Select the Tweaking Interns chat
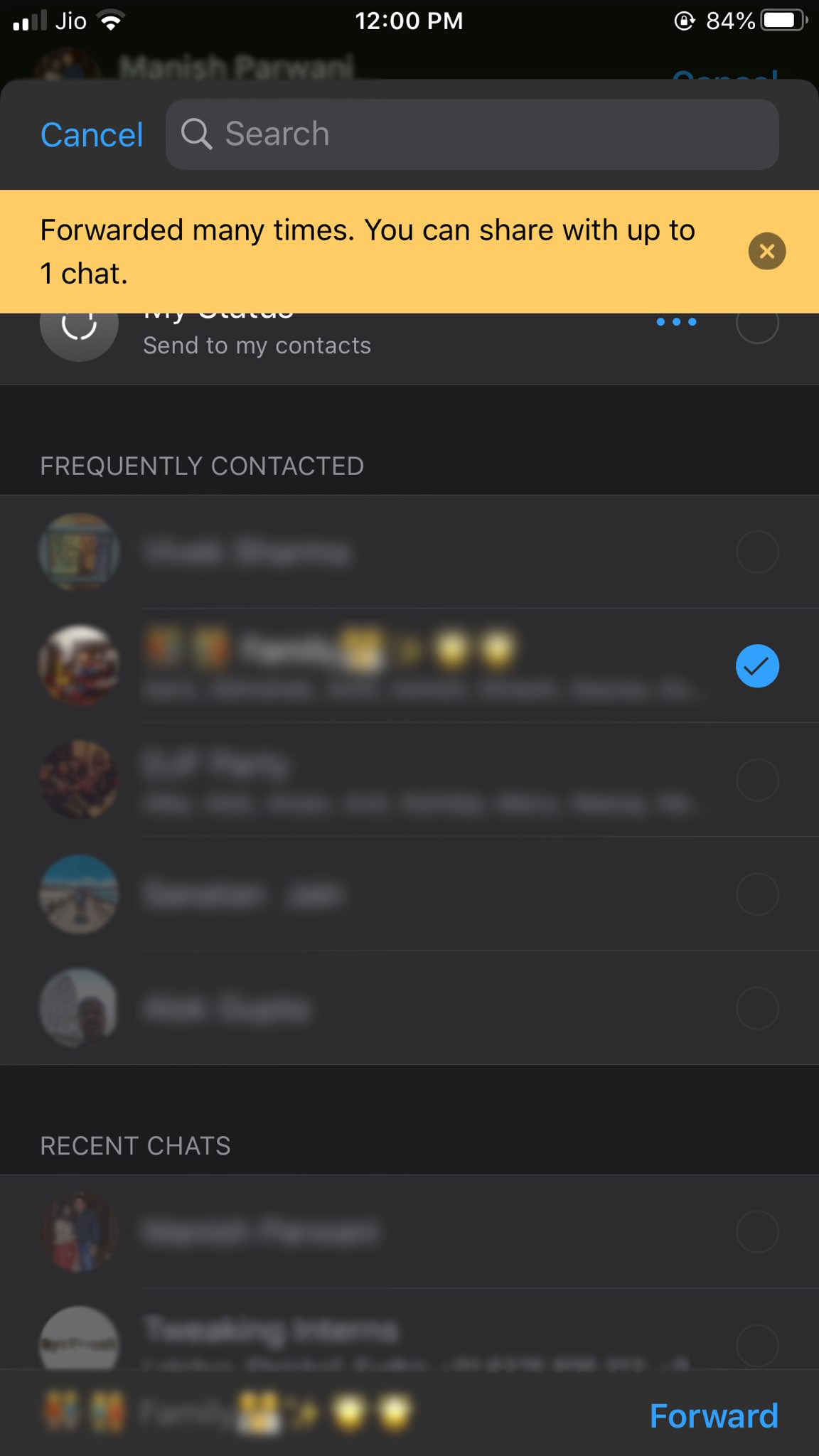819x1456 pixels. point(757,1344)
